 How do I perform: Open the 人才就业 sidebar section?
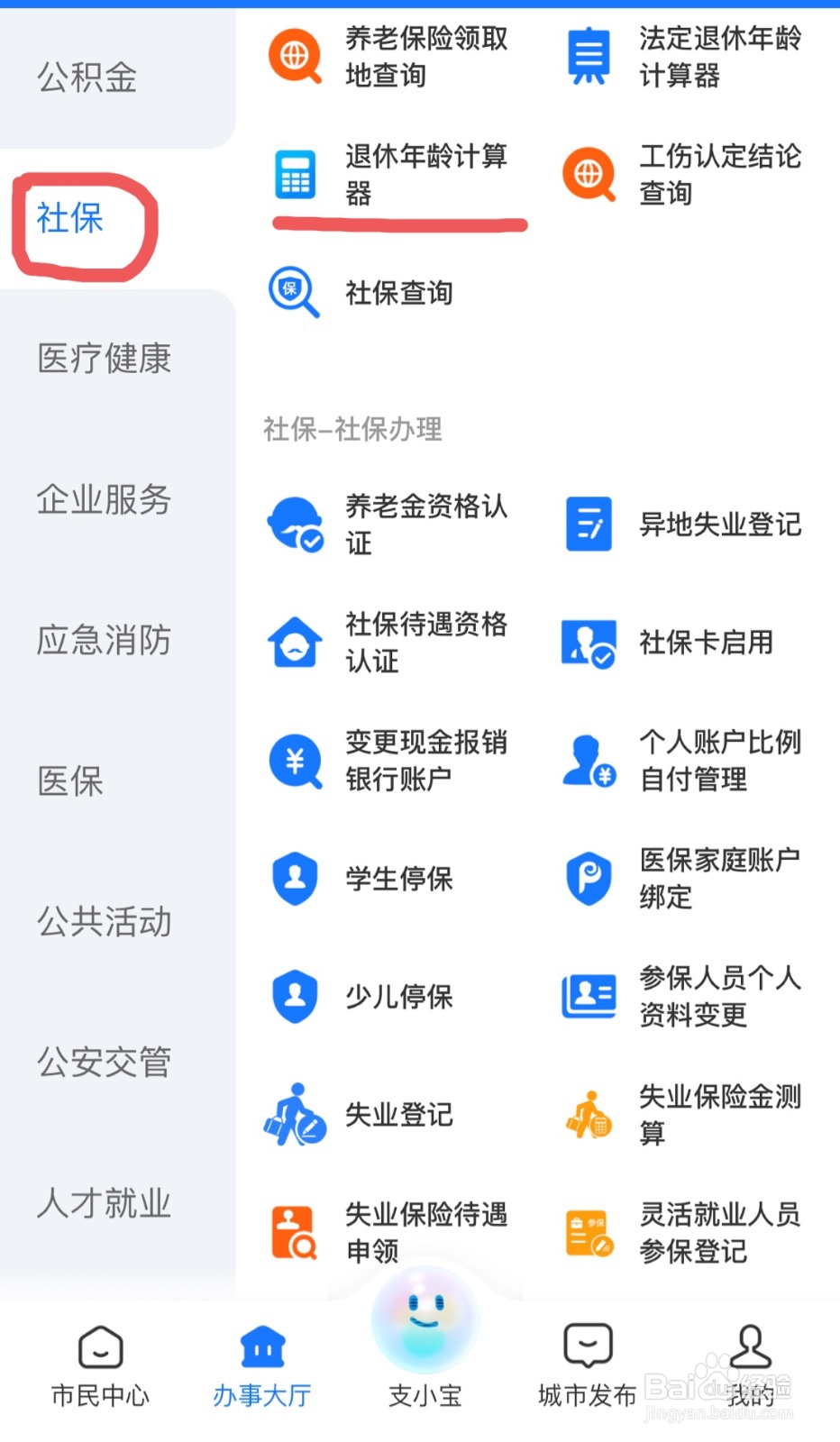pyautogui.click(x=104, y=1203)
